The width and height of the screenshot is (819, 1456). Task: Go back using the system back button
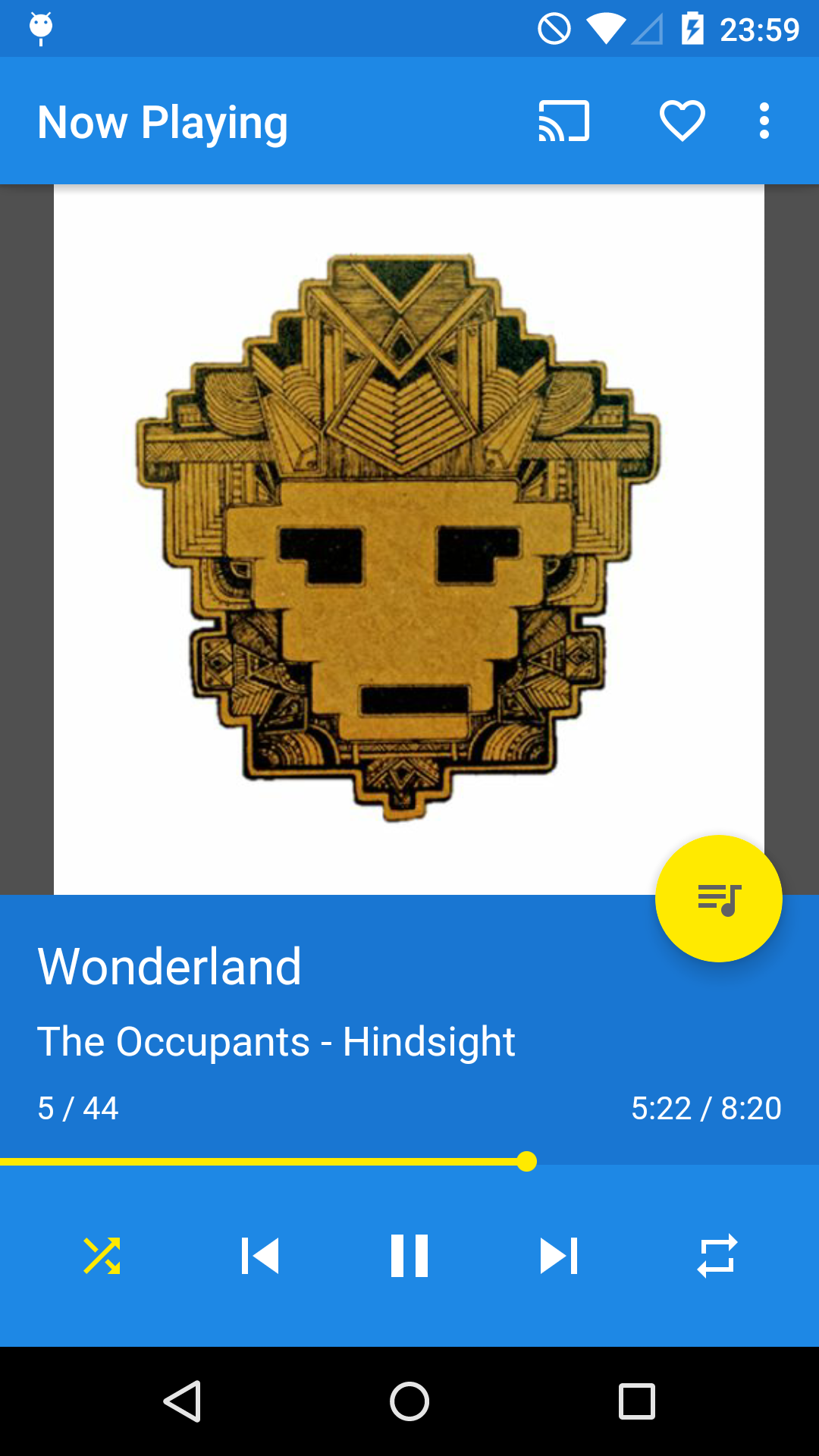click(182, 1401)
